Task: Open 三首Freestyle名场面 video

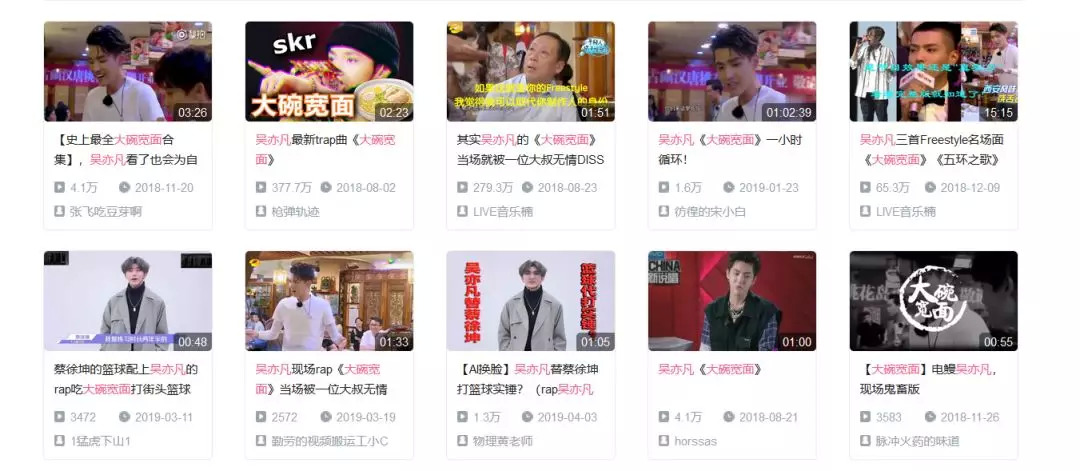Action: (x=933, y=71)
